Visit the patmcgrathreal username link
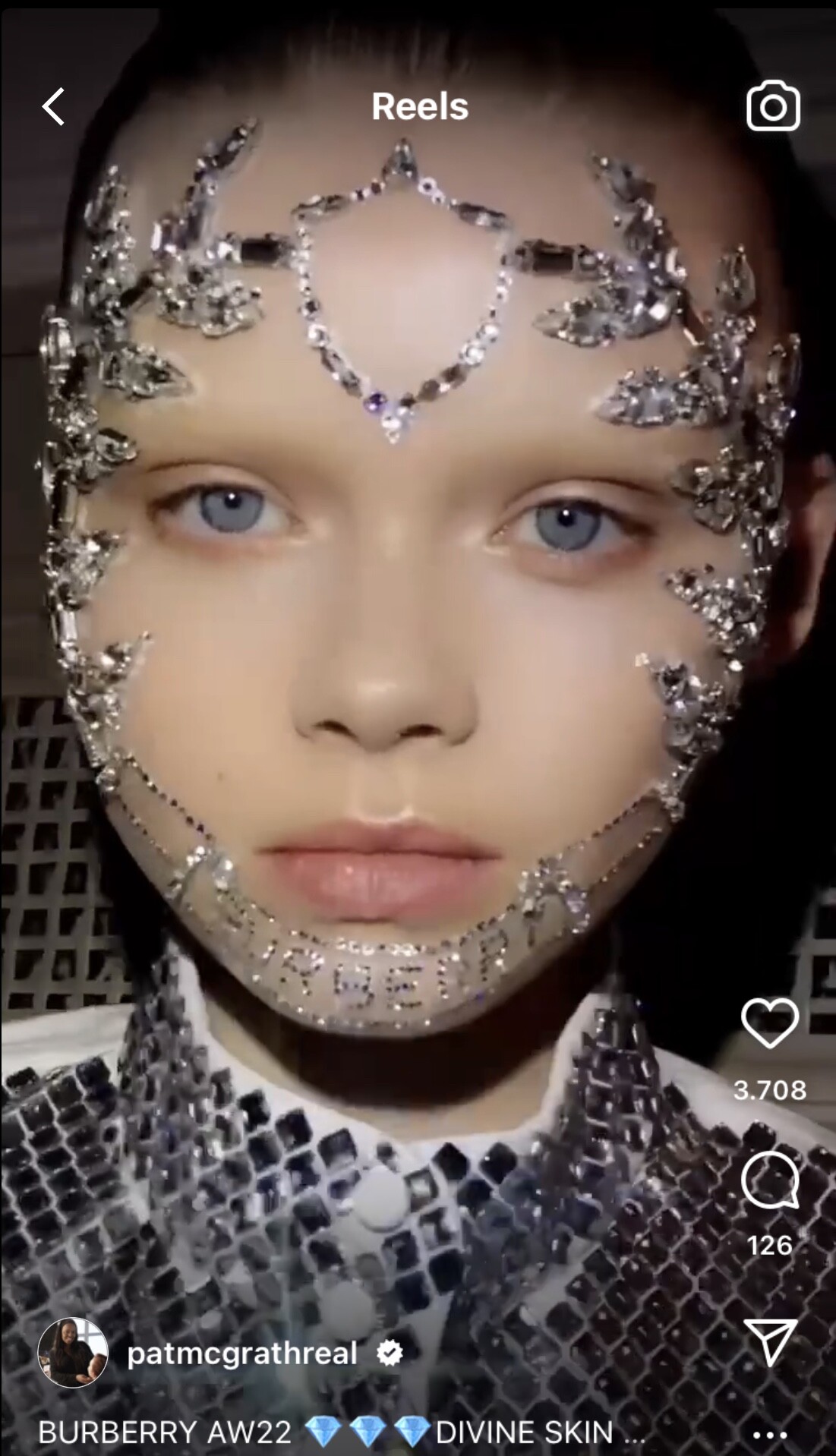The width and height of the screenshot is (836, 1456). [241, 1353]
